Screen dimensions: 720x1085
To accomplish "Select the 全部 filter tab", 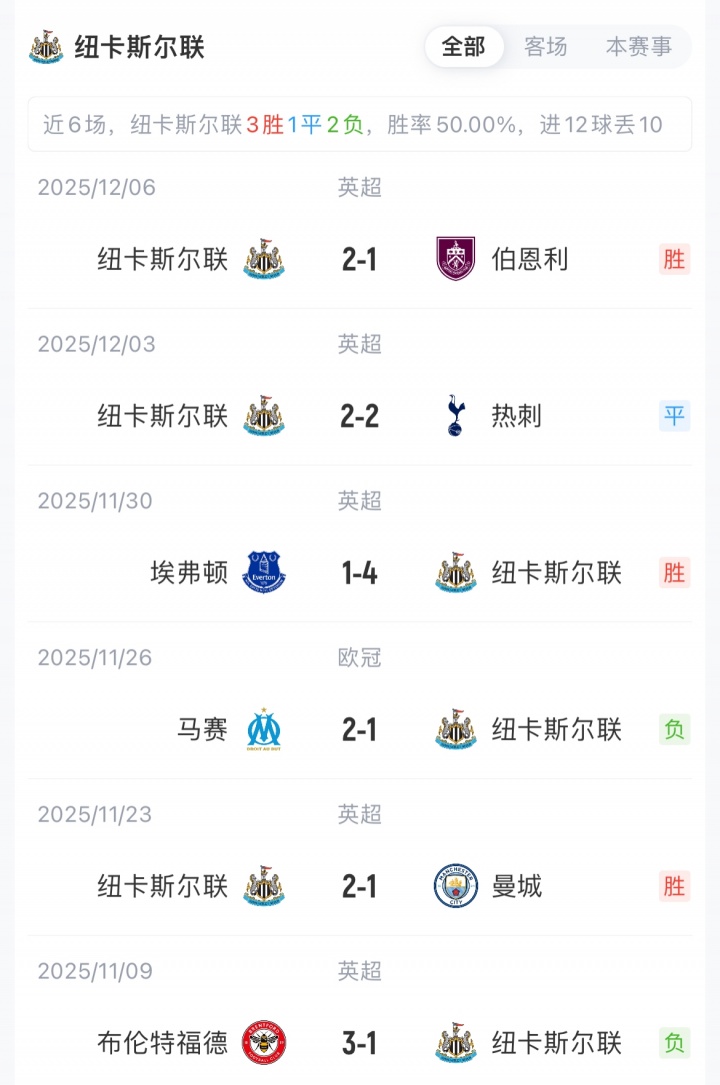I will click(x=463, y=47).
